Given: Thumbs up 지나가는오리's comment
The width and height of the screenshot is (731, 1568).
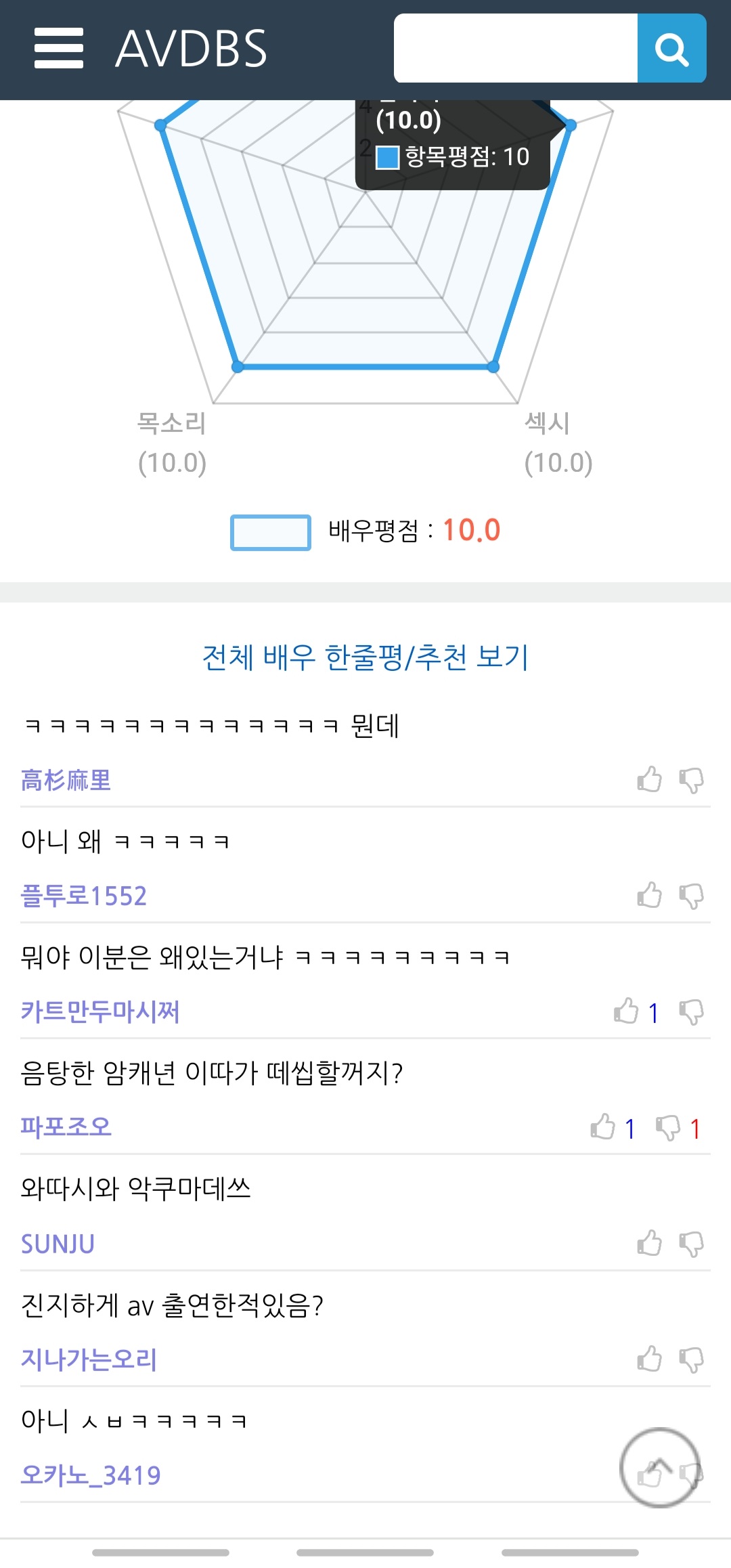Looking at the screenshot, I should pyautogui.click(x=649, y=1359).
